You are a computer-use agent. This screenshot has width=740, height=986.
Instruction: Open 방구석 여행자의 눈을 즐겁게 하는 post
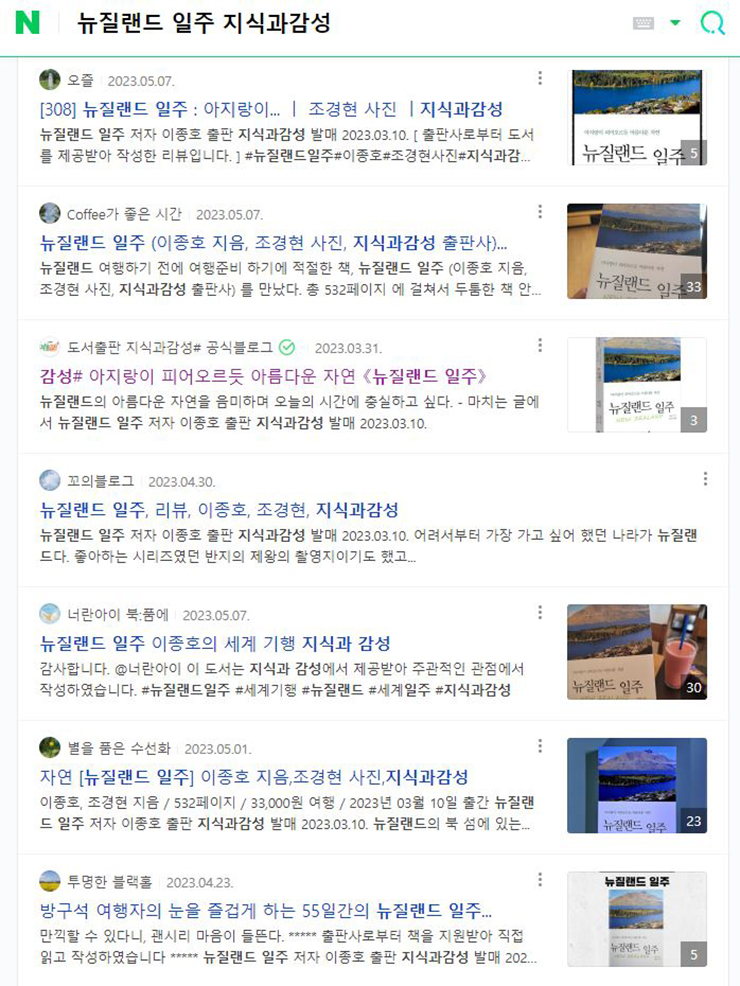point(265,912)
